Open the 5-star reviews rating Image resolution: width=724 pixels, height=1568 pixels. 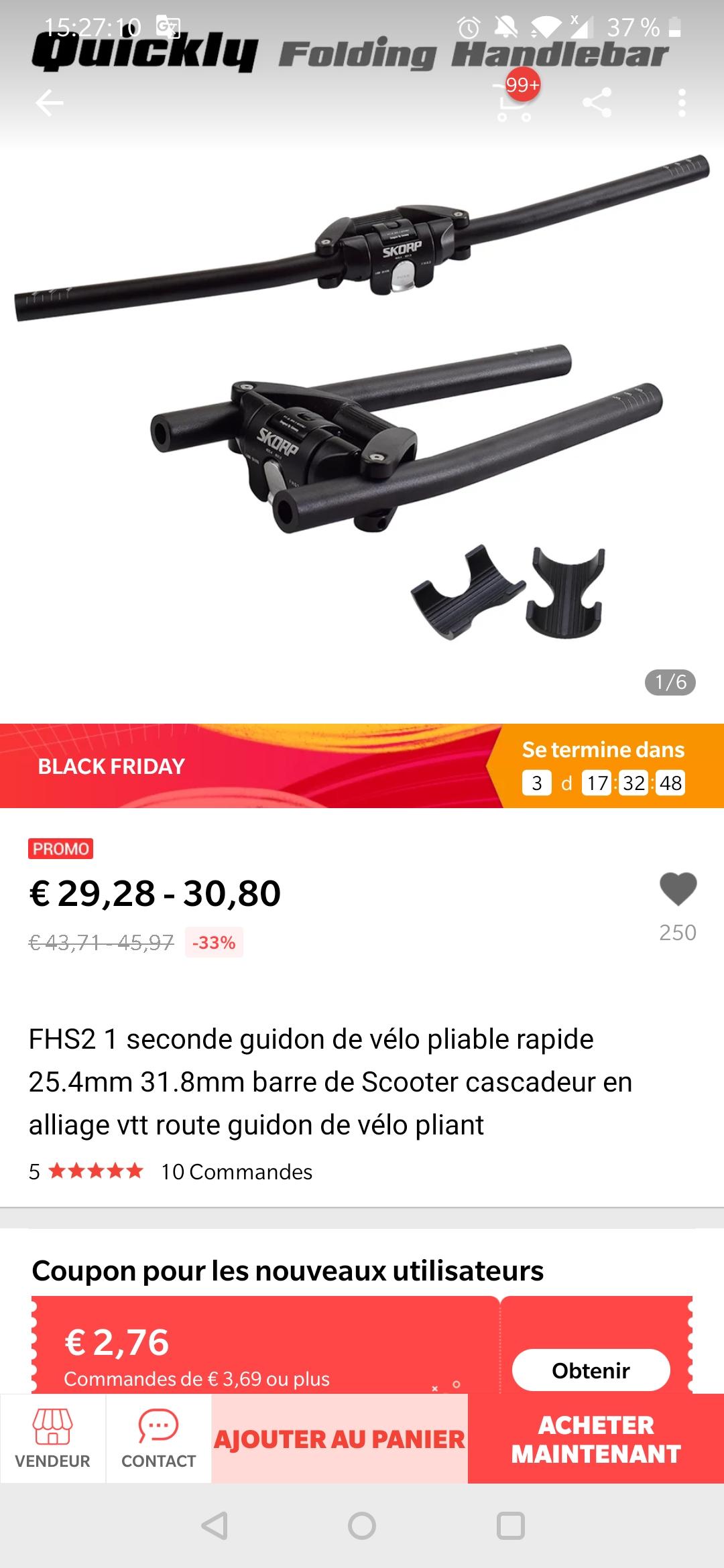click(86, 1171)
